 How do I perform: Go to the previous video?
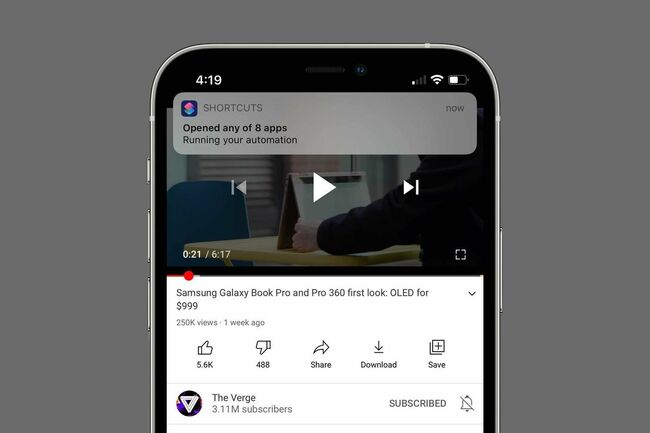pos(238,187)
